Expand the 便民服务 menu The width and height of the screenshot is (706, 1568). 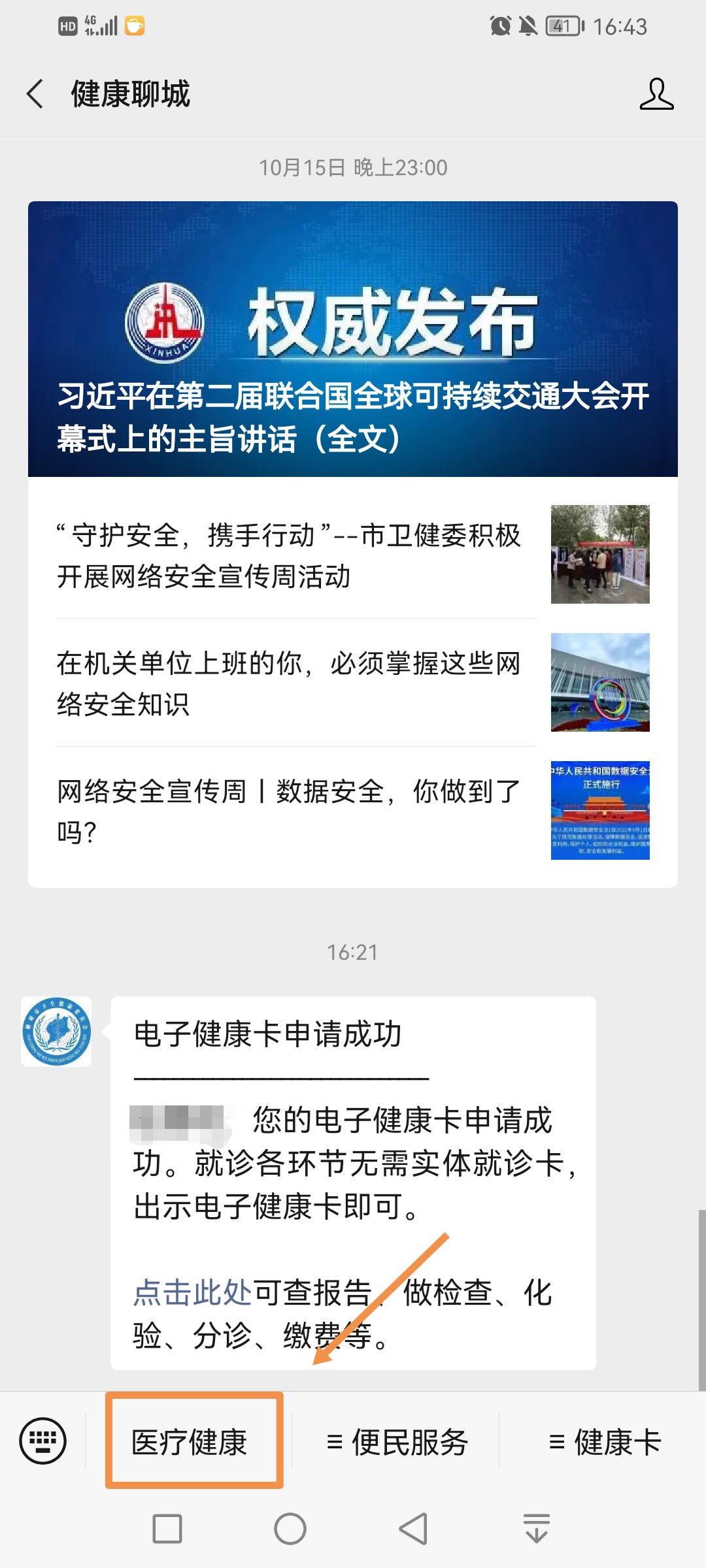point(397,1442)
